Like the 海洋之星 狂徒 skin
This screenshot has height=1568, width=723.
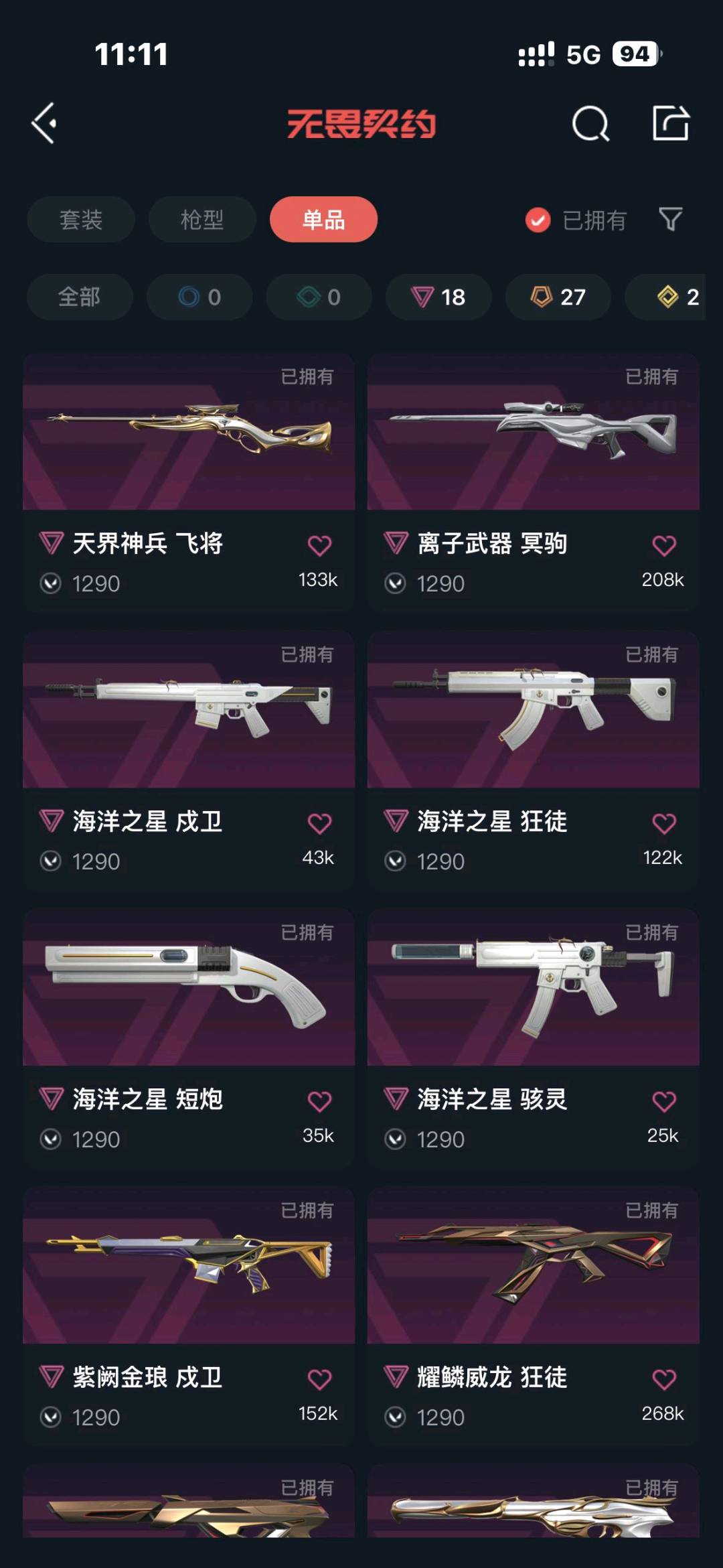[663, 824]
